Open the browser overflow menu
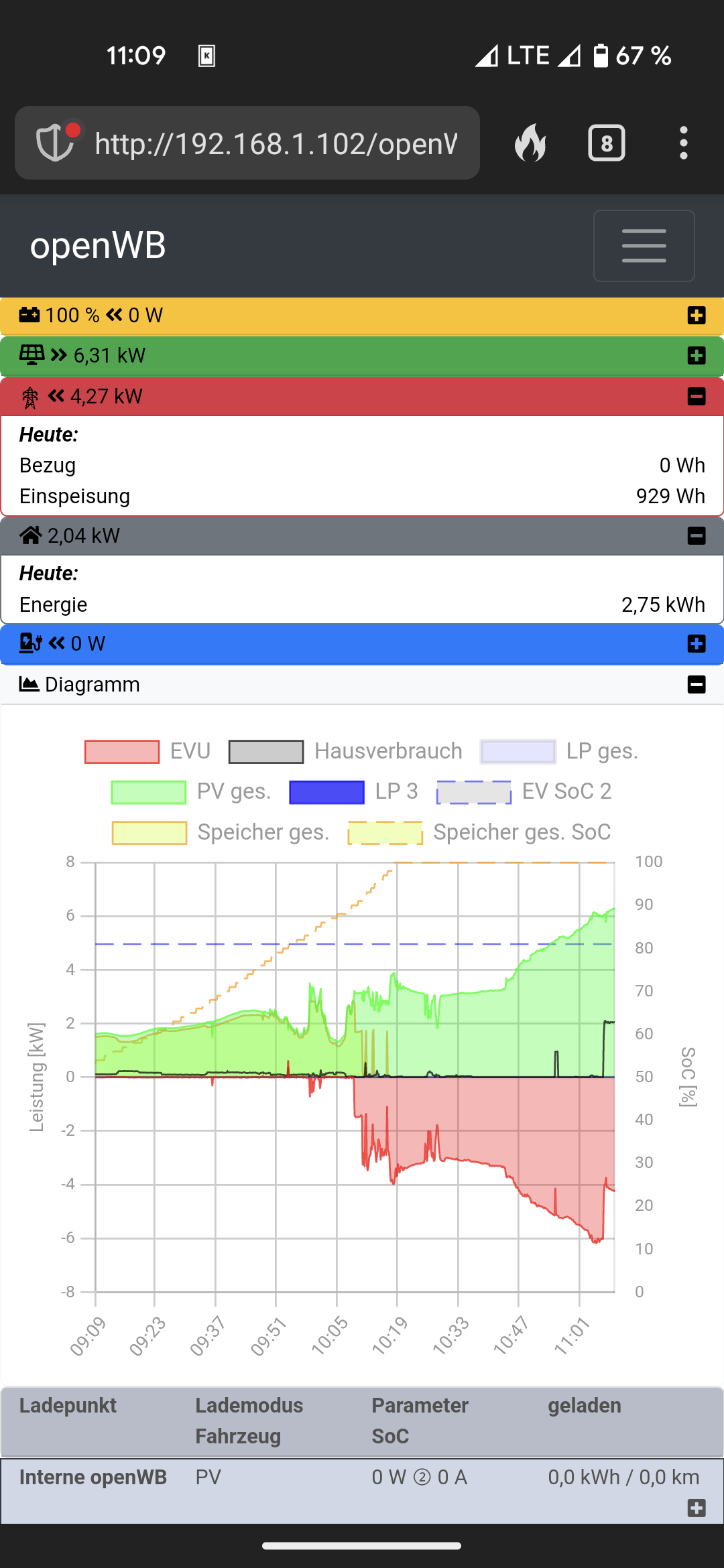724x1568 pixels. pyautogui.click(x=683, y=143)
